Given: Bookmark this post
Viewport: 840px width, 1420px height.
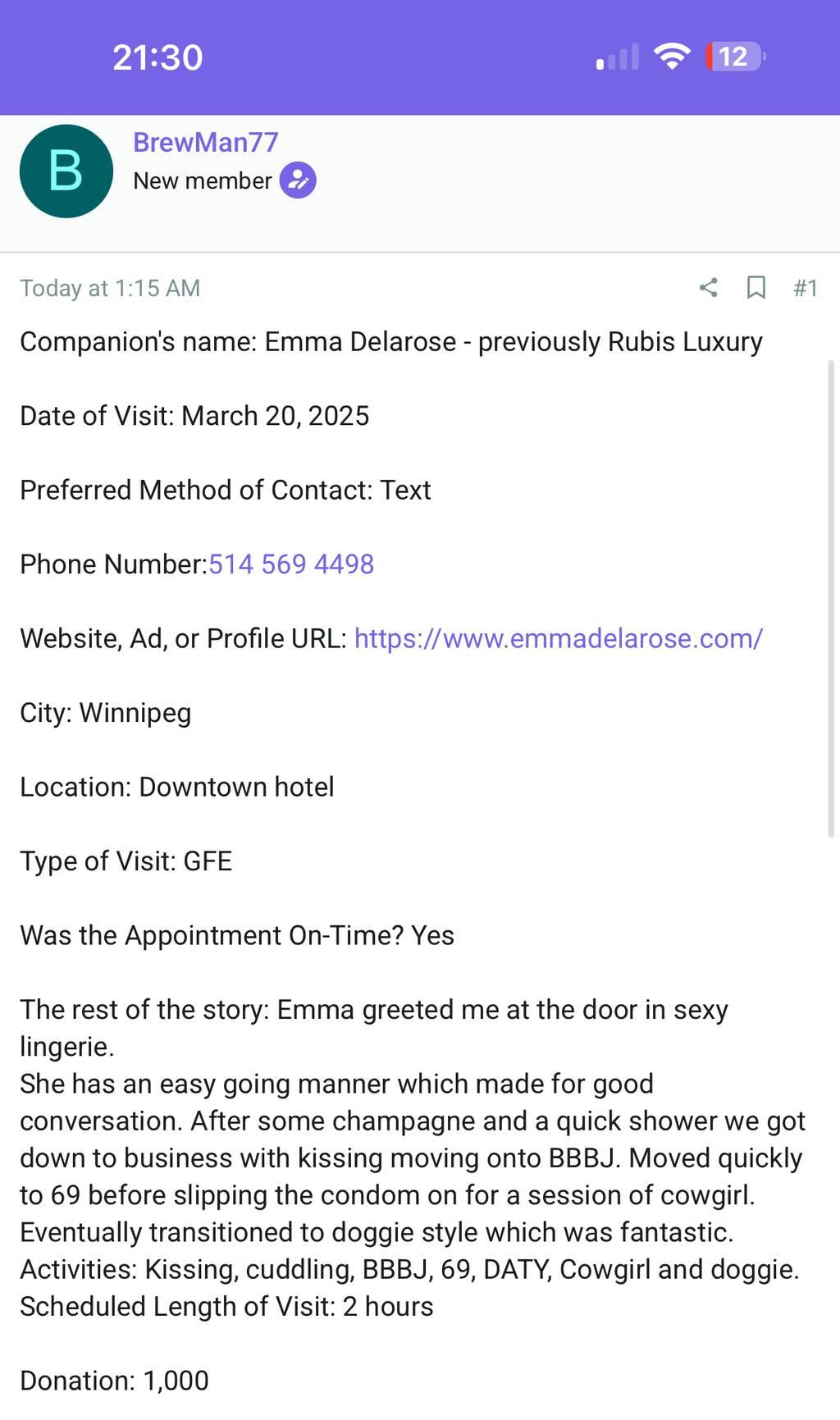Looking at the screenshot, I should 756,288.
